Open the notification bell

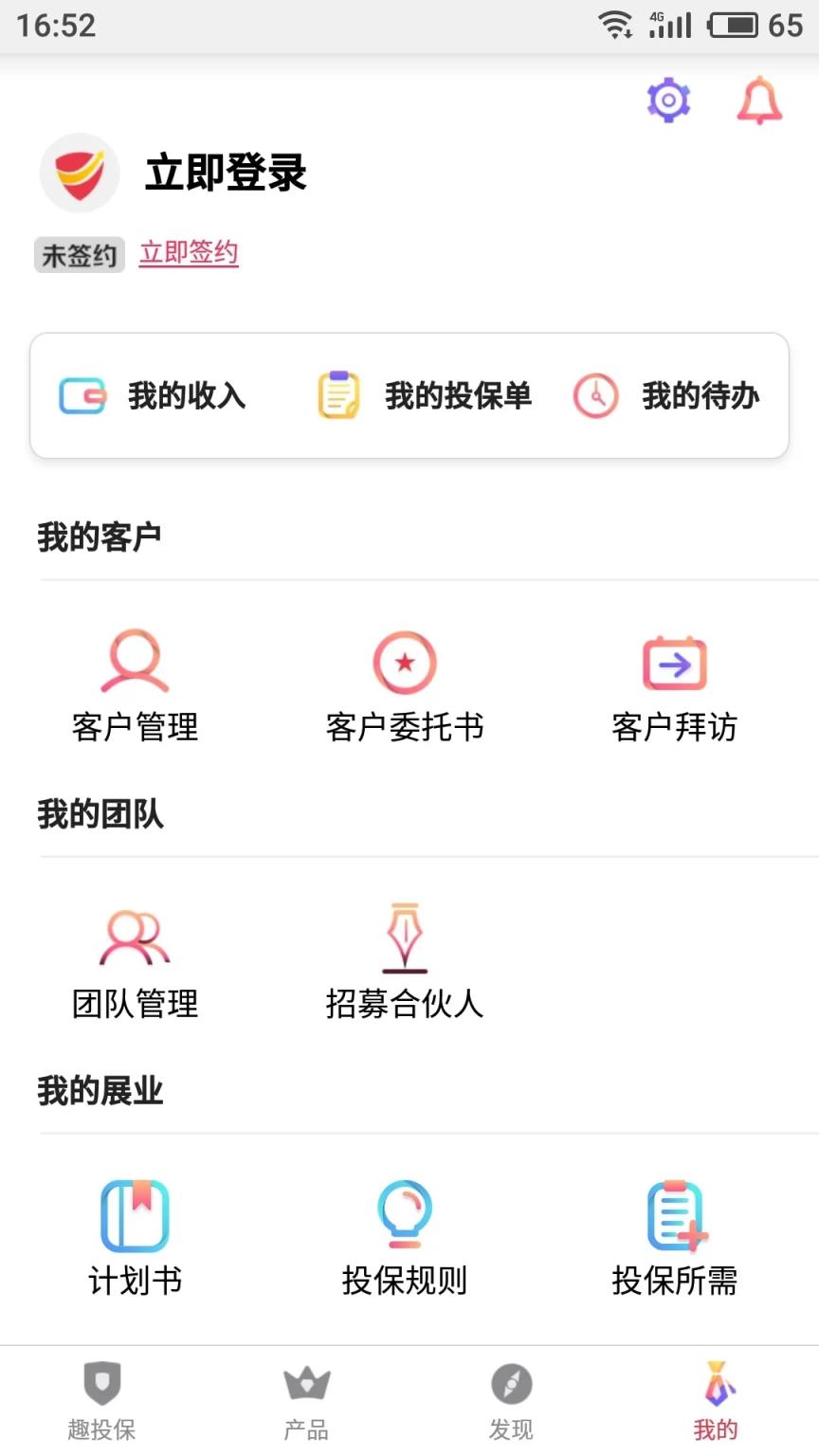click(x=758, y=100)
